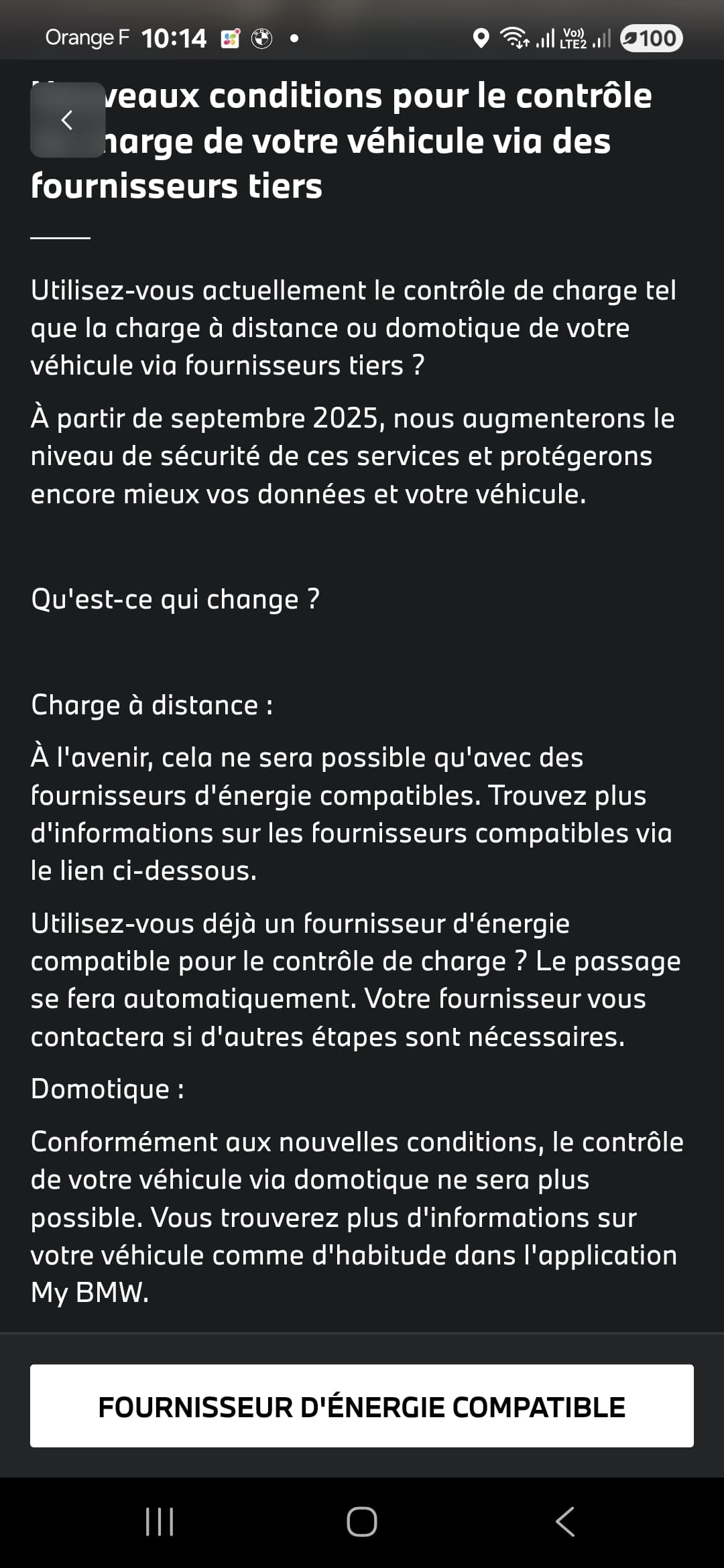Open the Fournisseur d'énergie compatible button

click(x=362, y=1407)
